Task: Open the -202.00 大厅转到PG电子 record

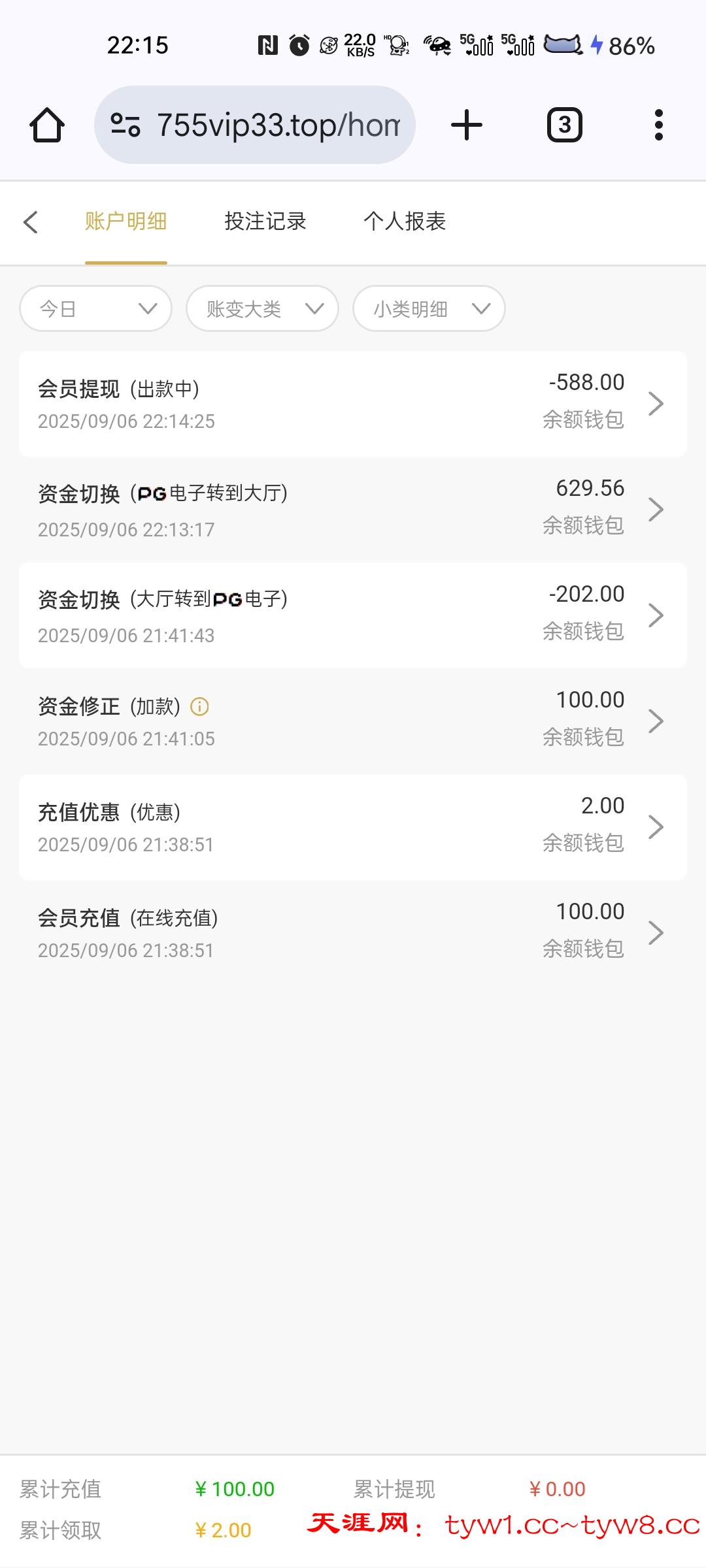Action: click(353, 615)
